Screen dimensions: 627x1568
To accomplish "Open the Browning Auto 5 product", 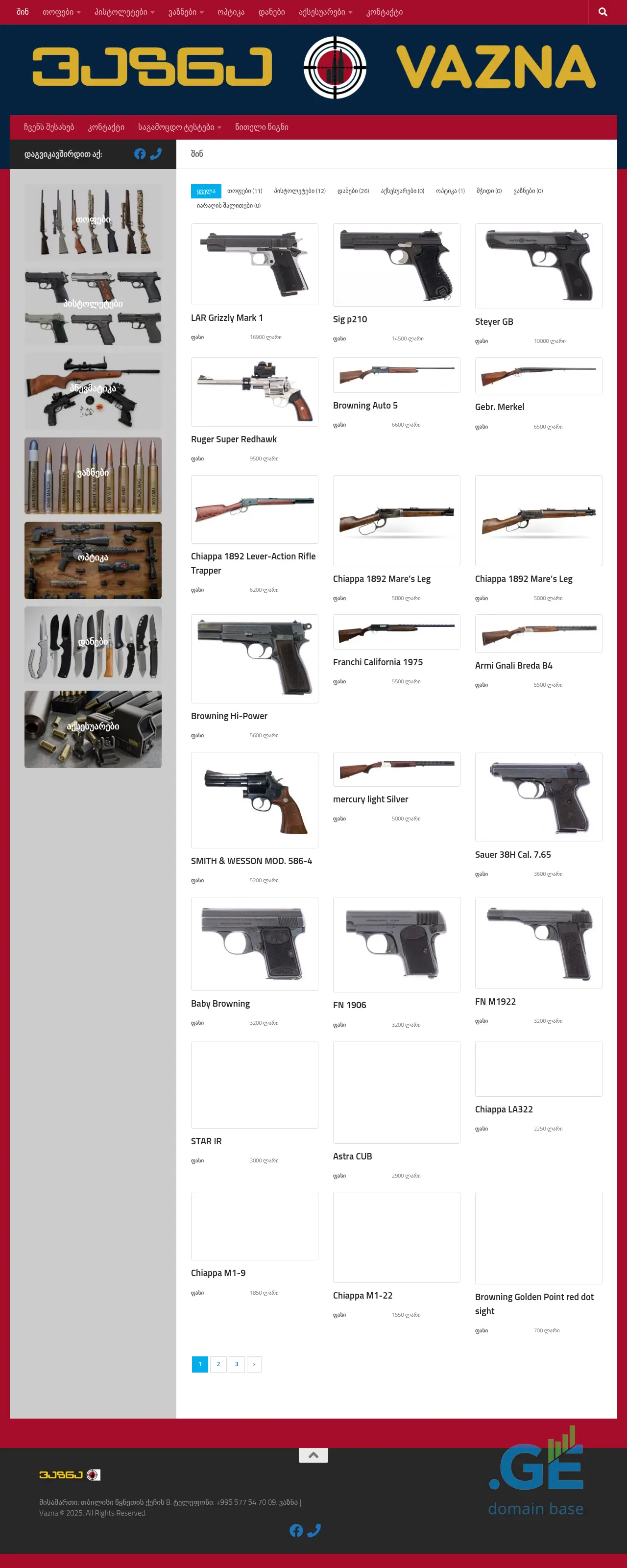I will coord(364,406).
